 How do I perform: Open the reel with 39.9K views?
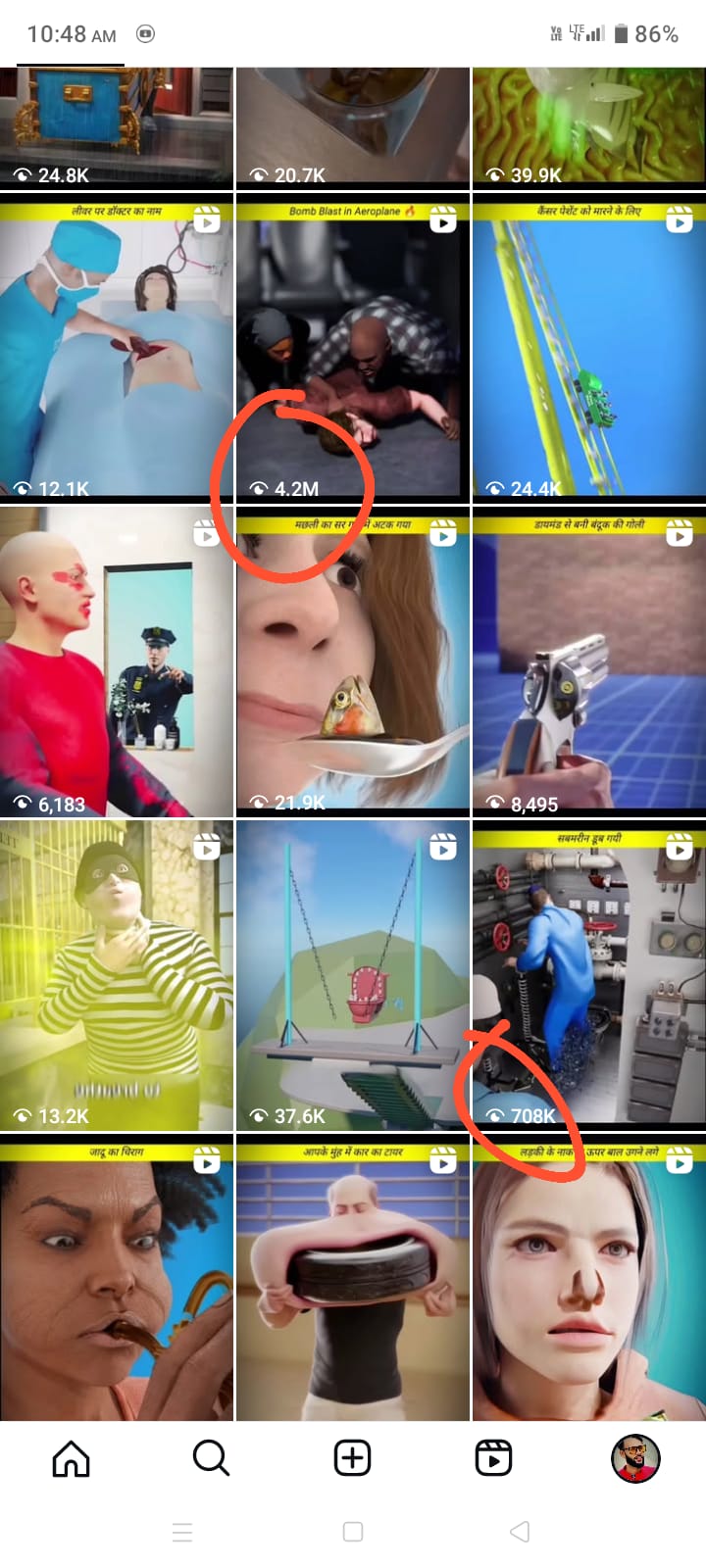[x=589, y=127]
